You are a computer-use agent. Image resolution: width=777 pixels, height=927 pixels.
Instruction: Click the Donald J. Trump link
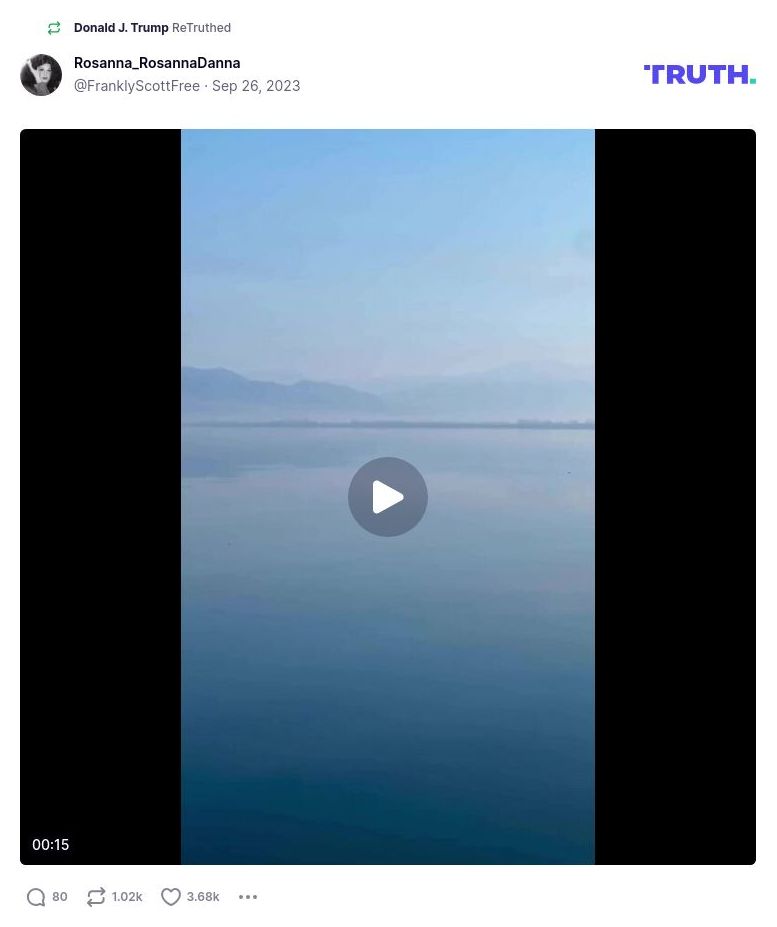(120, 27)
